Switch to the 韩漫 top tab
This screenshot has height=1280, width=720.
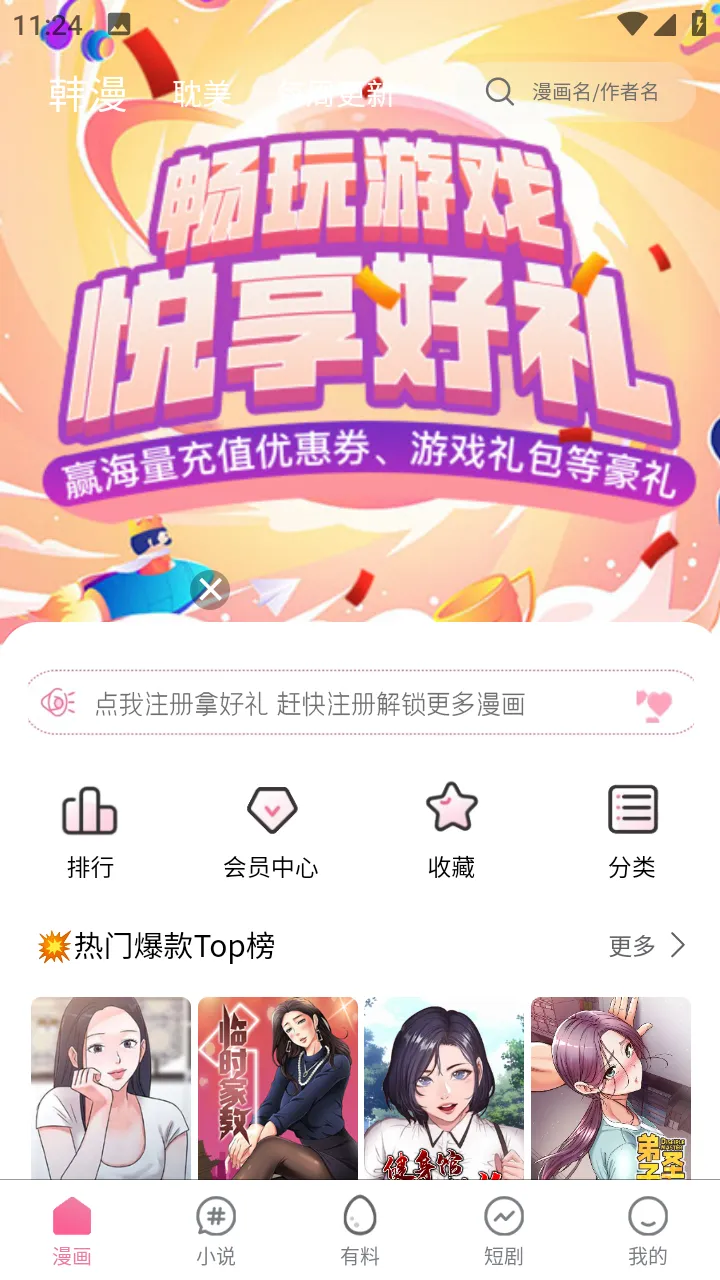coord(88,93)
